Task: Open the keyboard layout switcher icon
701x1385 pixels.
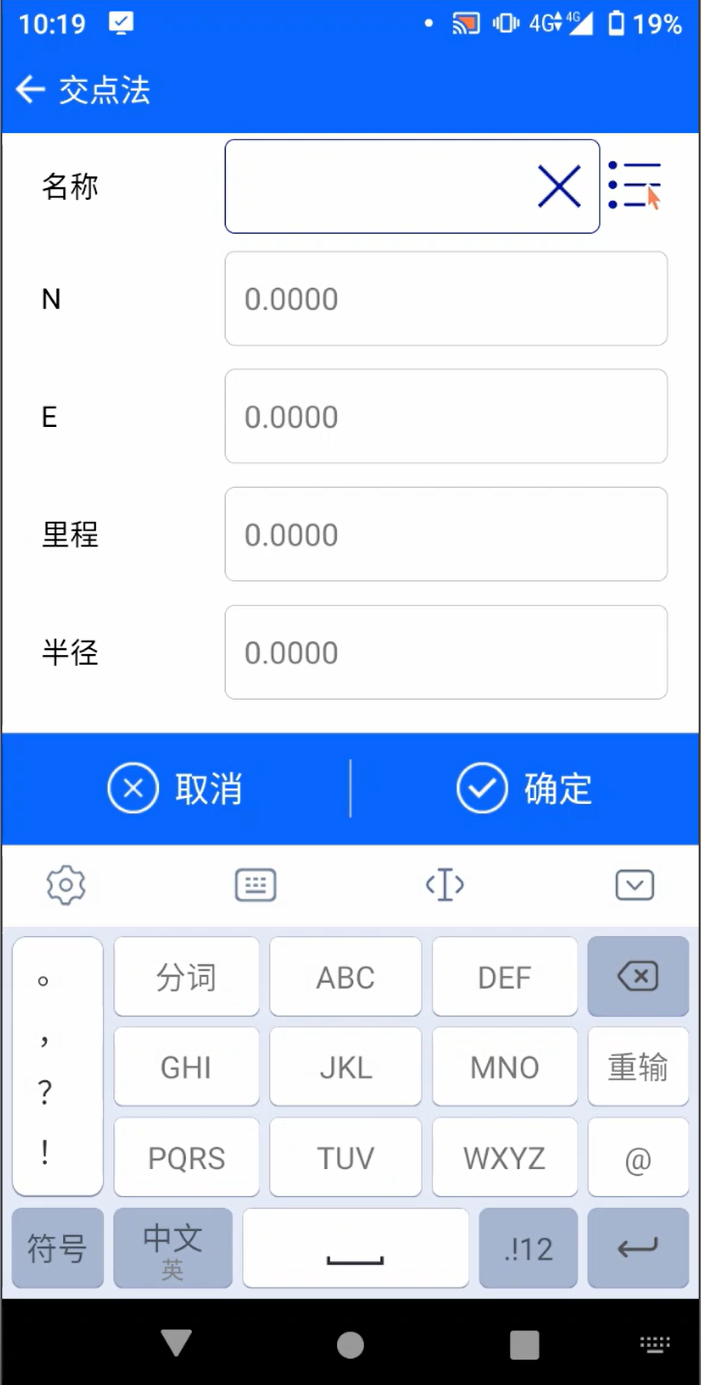Action: [x=256, y=885]
